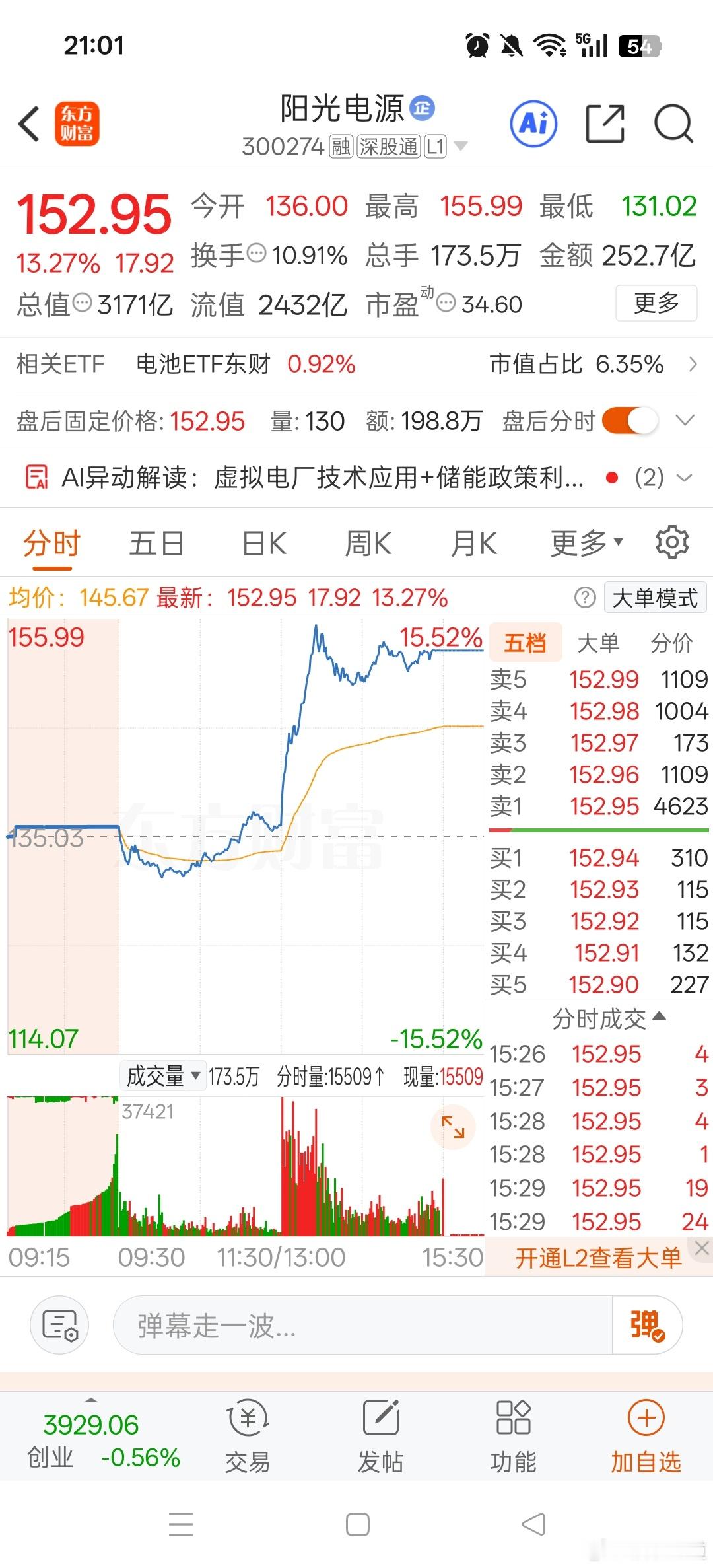The width and height of the screenshot is (713, 1568).
Task: Open chart settings gear
Action: (672, 542)
